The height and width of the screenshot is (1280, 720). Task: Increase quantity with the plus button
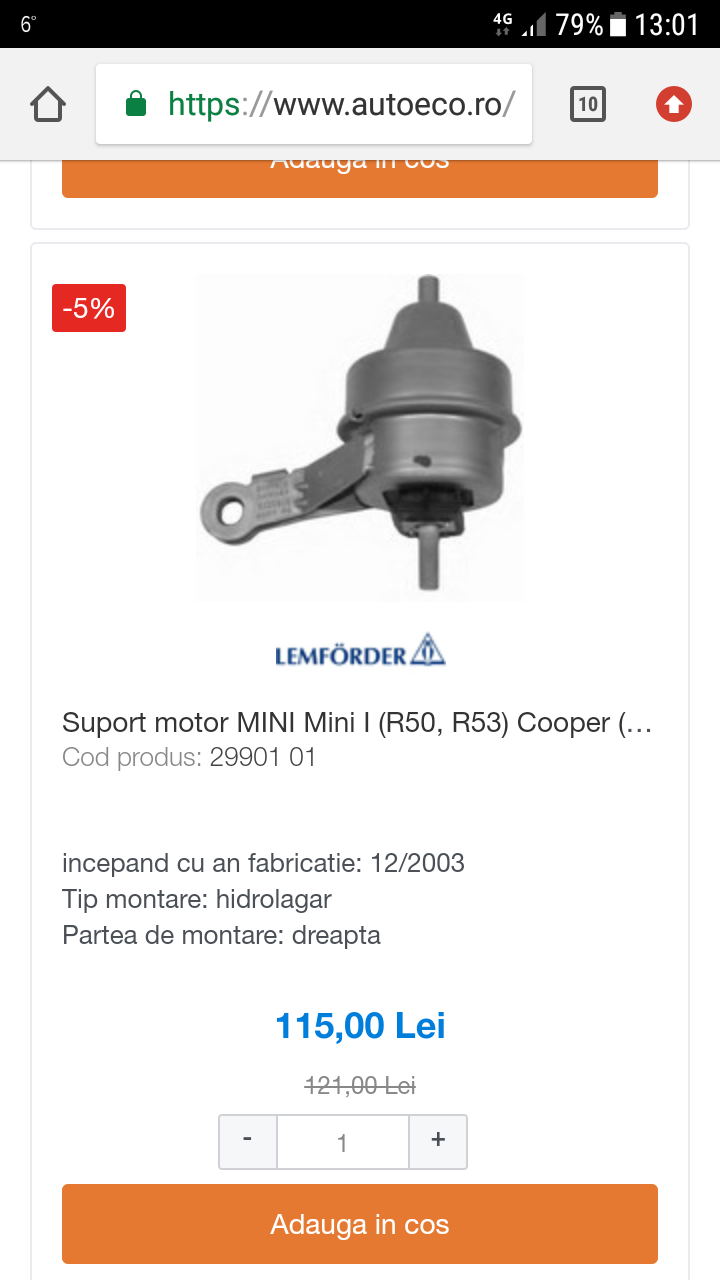click(438, 1141)
